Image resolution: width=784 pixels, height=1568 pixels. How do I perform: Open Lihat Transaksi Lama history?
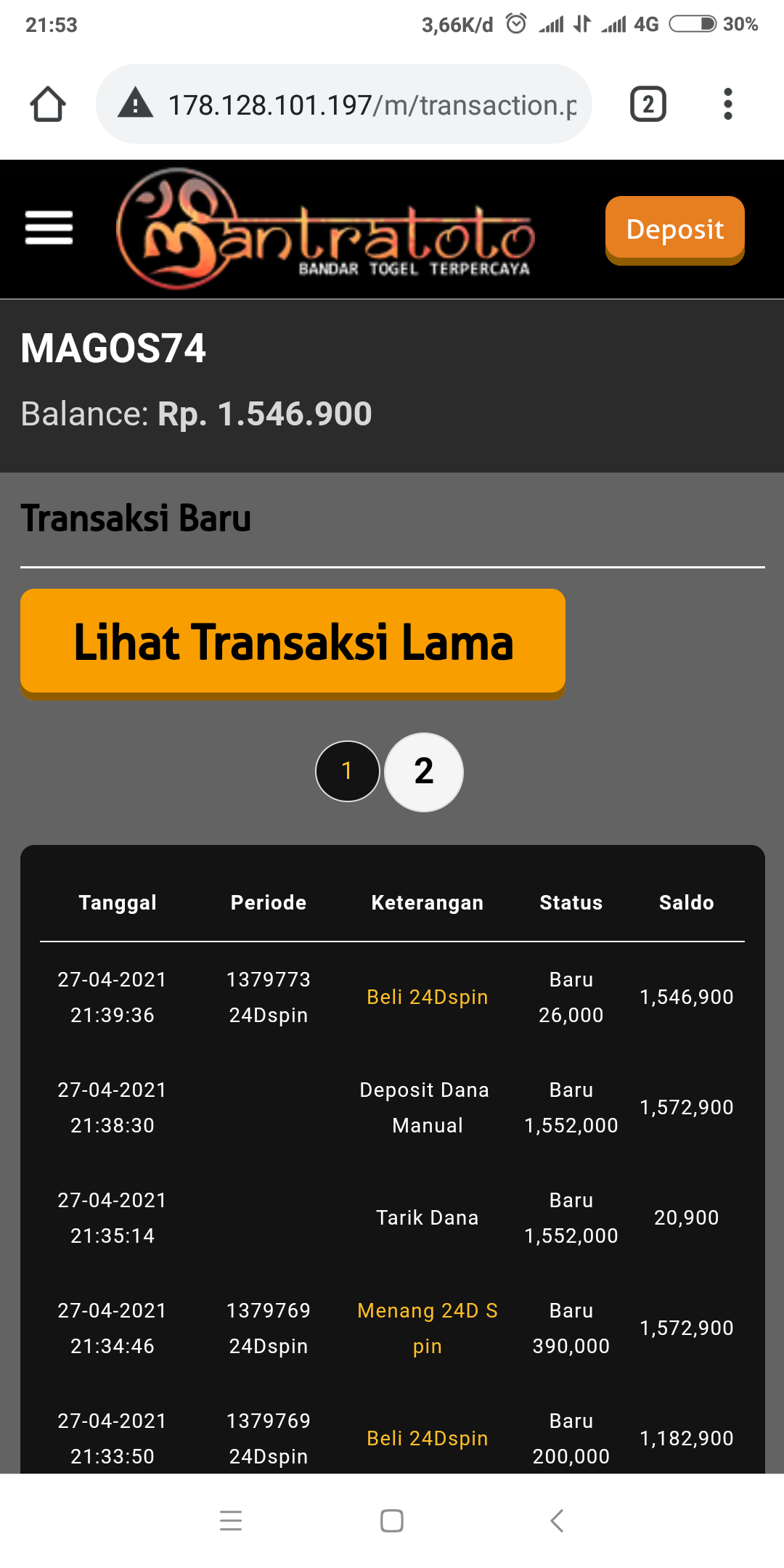[293, 642]
